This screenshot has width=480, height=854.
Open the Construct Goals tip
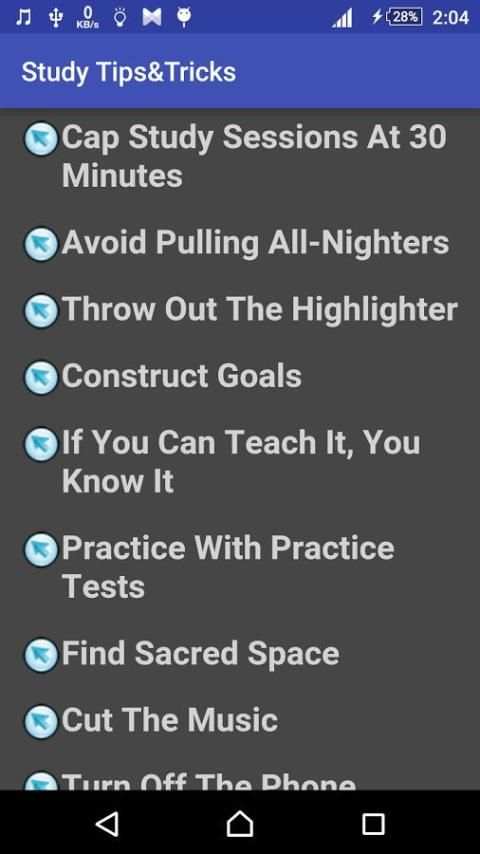[x=240, y=376]
